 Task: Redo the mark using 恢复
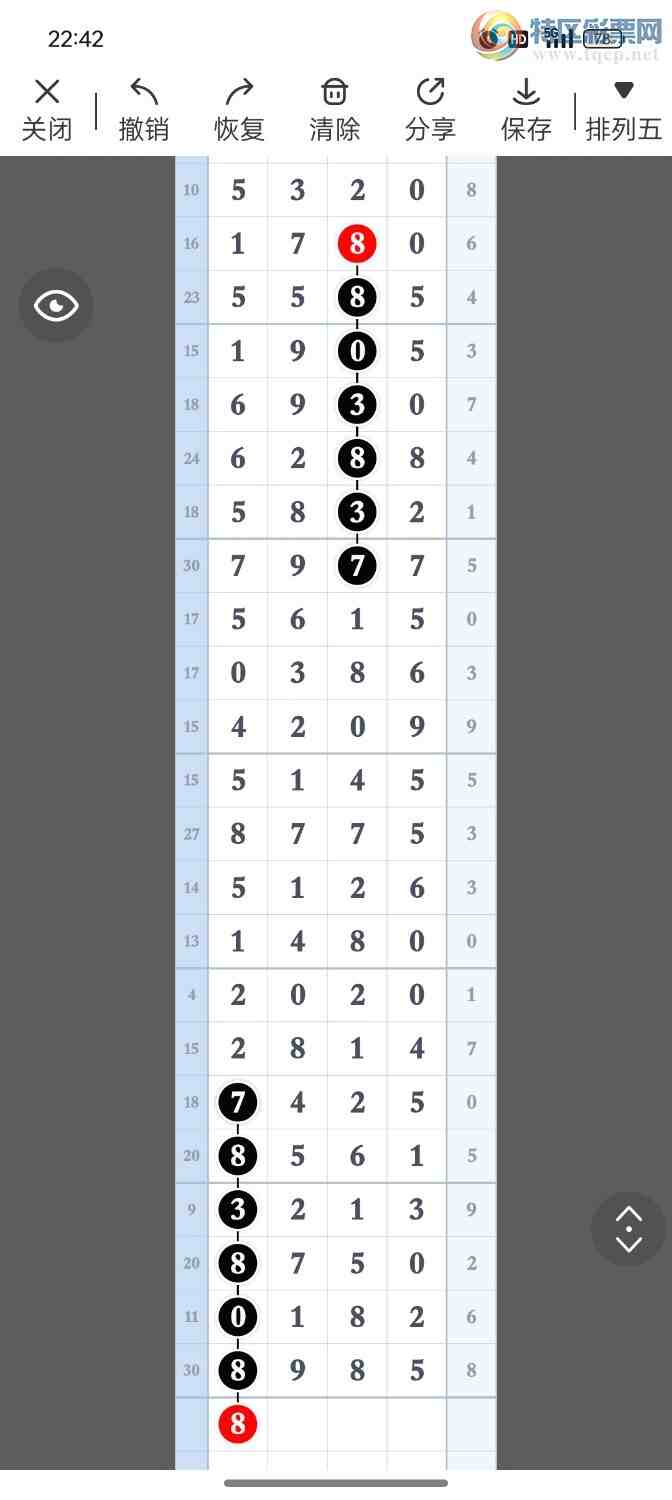point(239,110)
